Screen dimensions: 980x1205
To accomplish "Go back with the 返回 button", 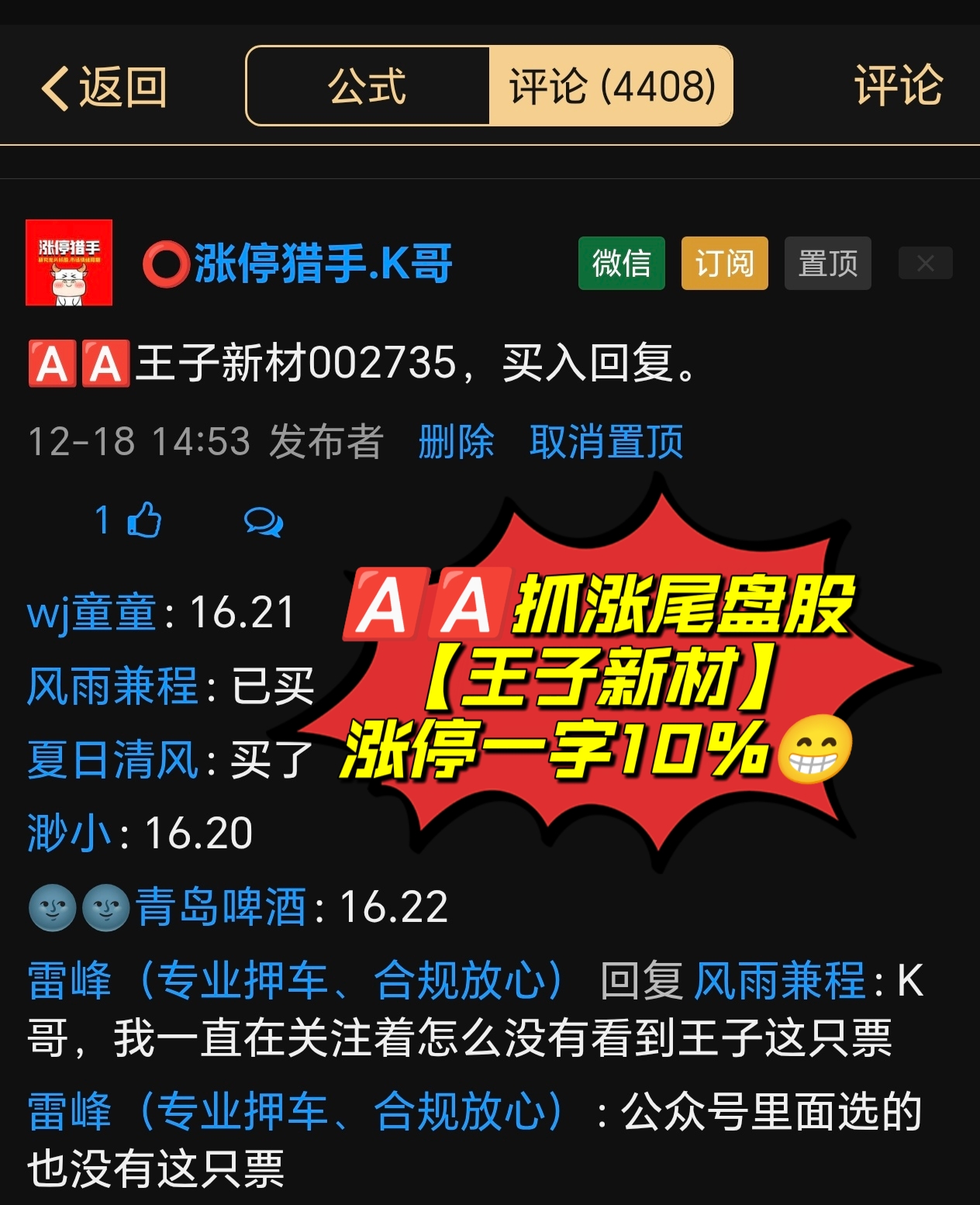I will 105,87.
